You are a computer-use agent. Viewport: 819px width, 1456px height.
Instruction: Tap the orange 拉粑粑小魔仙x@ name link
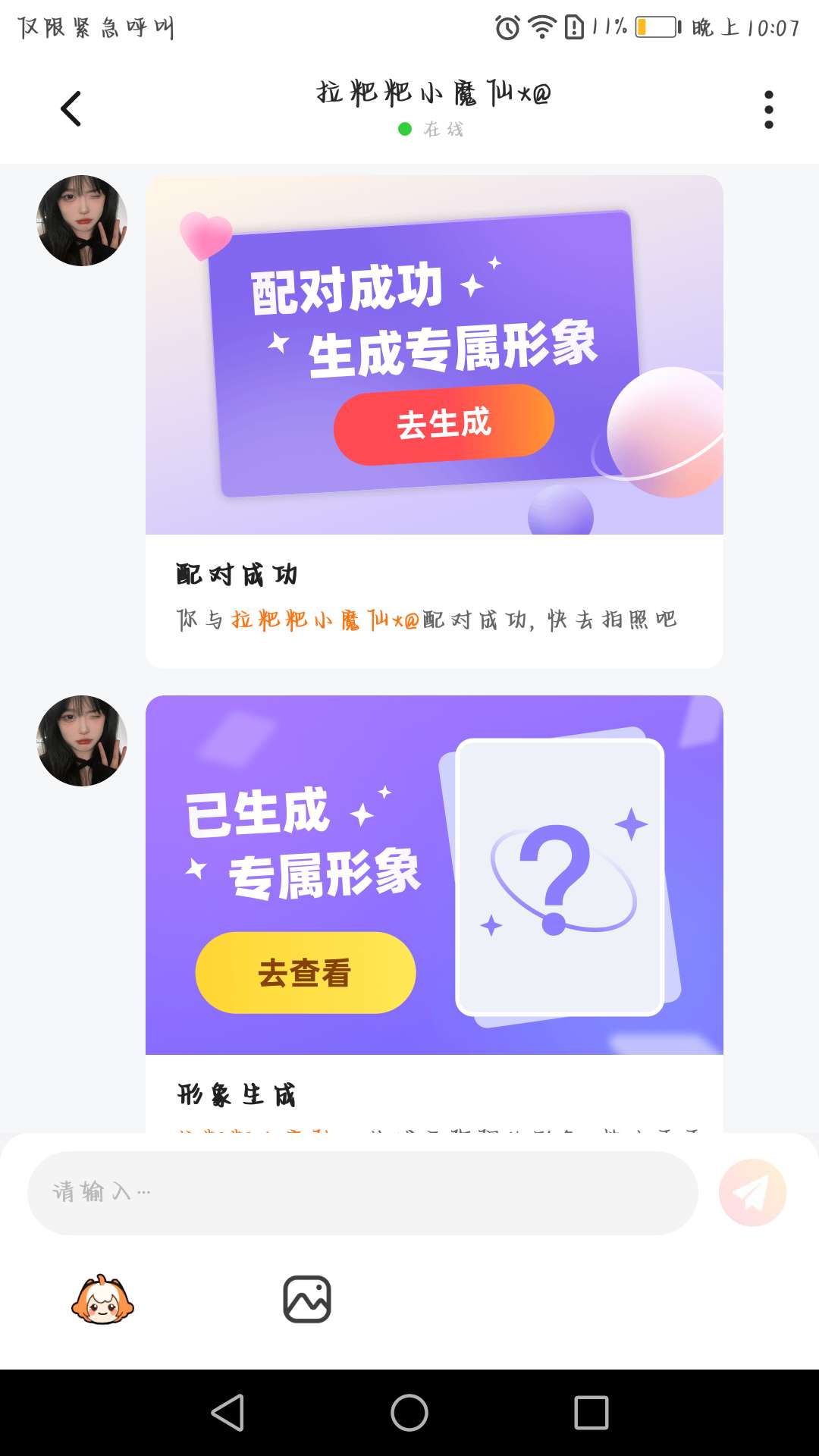325,620
